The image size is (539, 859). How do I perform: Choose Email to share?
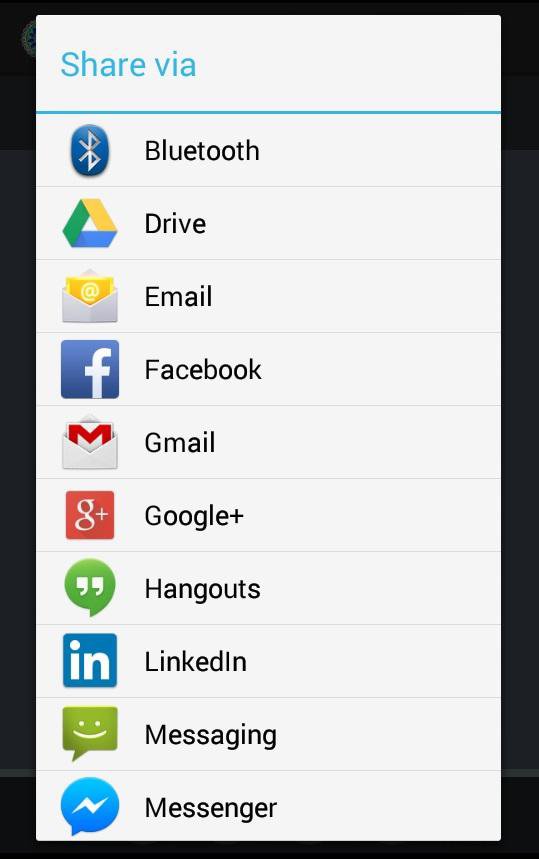(x=268, y=296)
